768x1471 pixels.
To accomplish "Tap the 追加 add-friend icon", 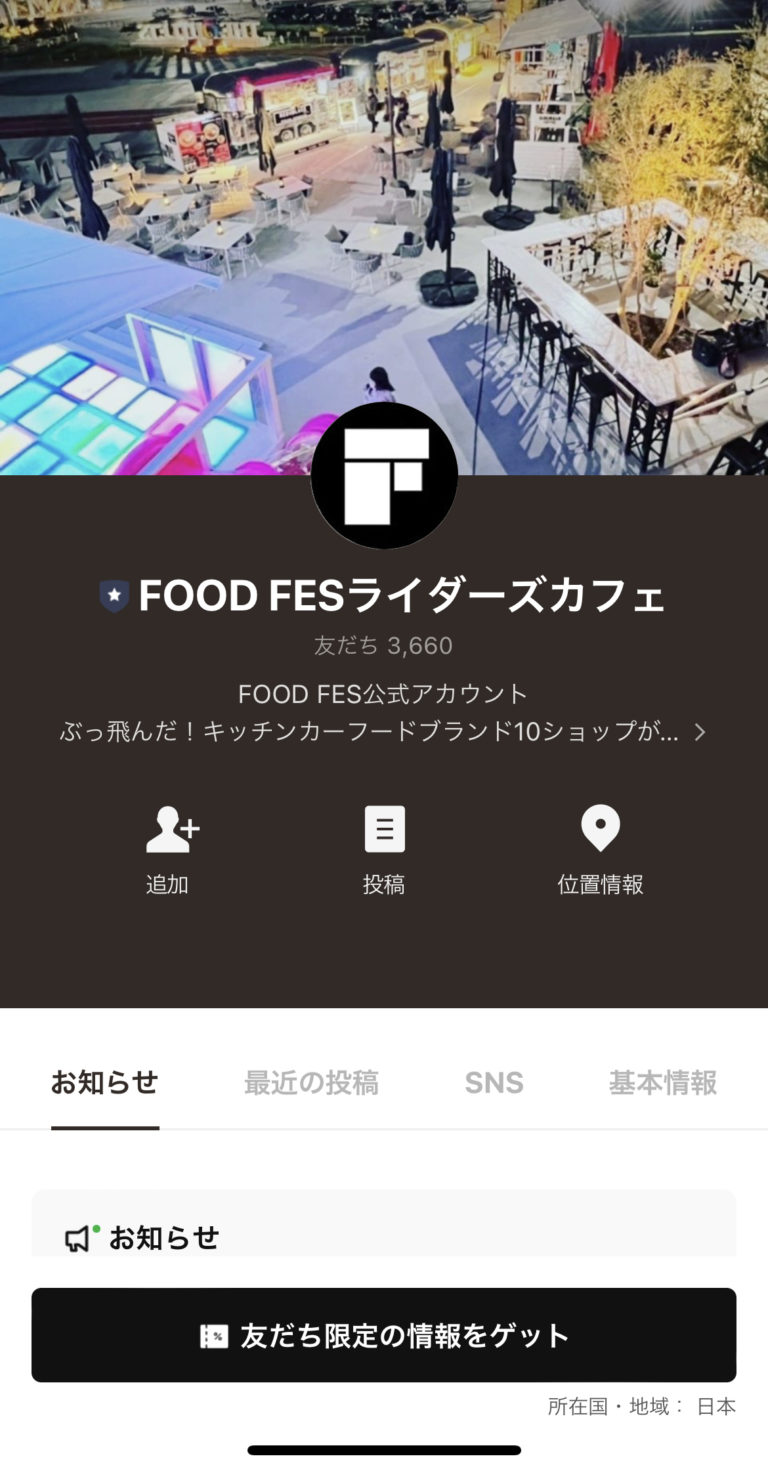I will click(x=170, y=828).
